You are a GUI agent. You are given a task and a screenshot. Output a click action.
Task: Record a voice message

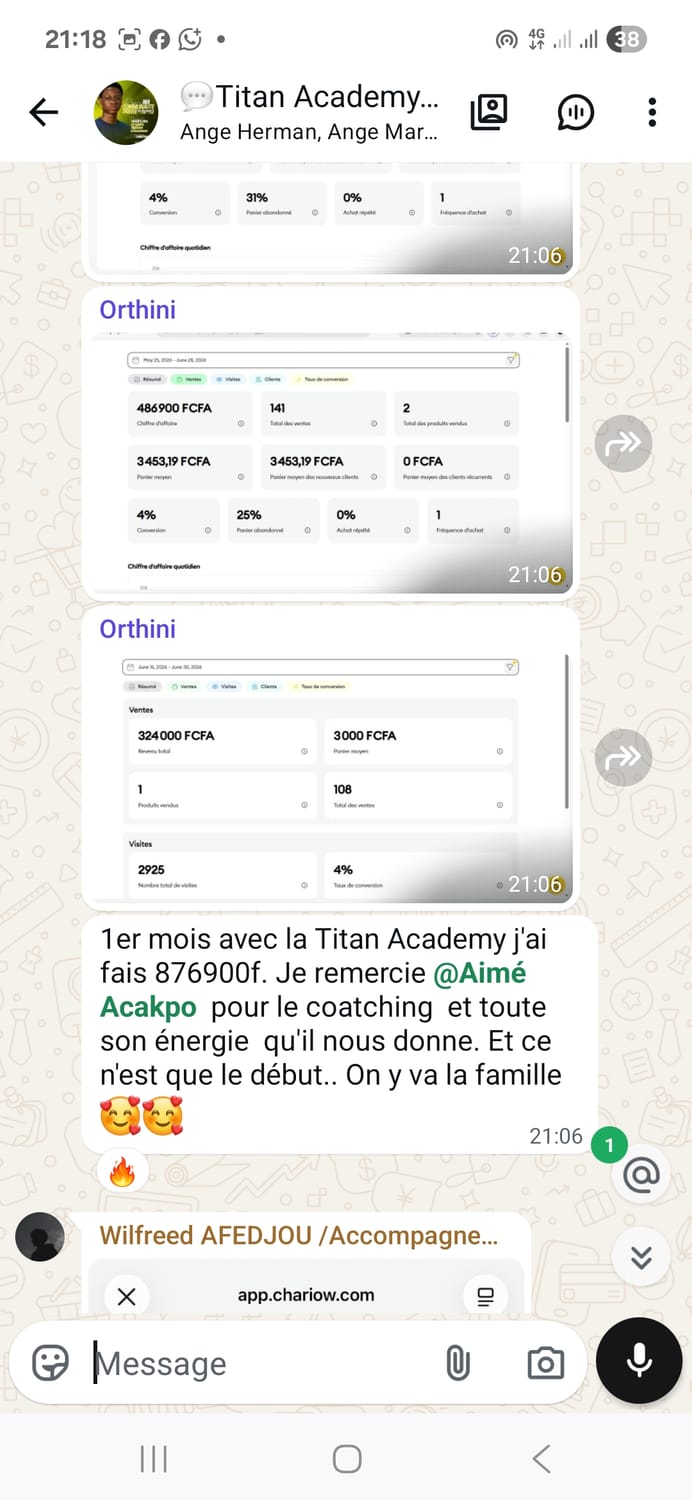[x=639, y=1360]
